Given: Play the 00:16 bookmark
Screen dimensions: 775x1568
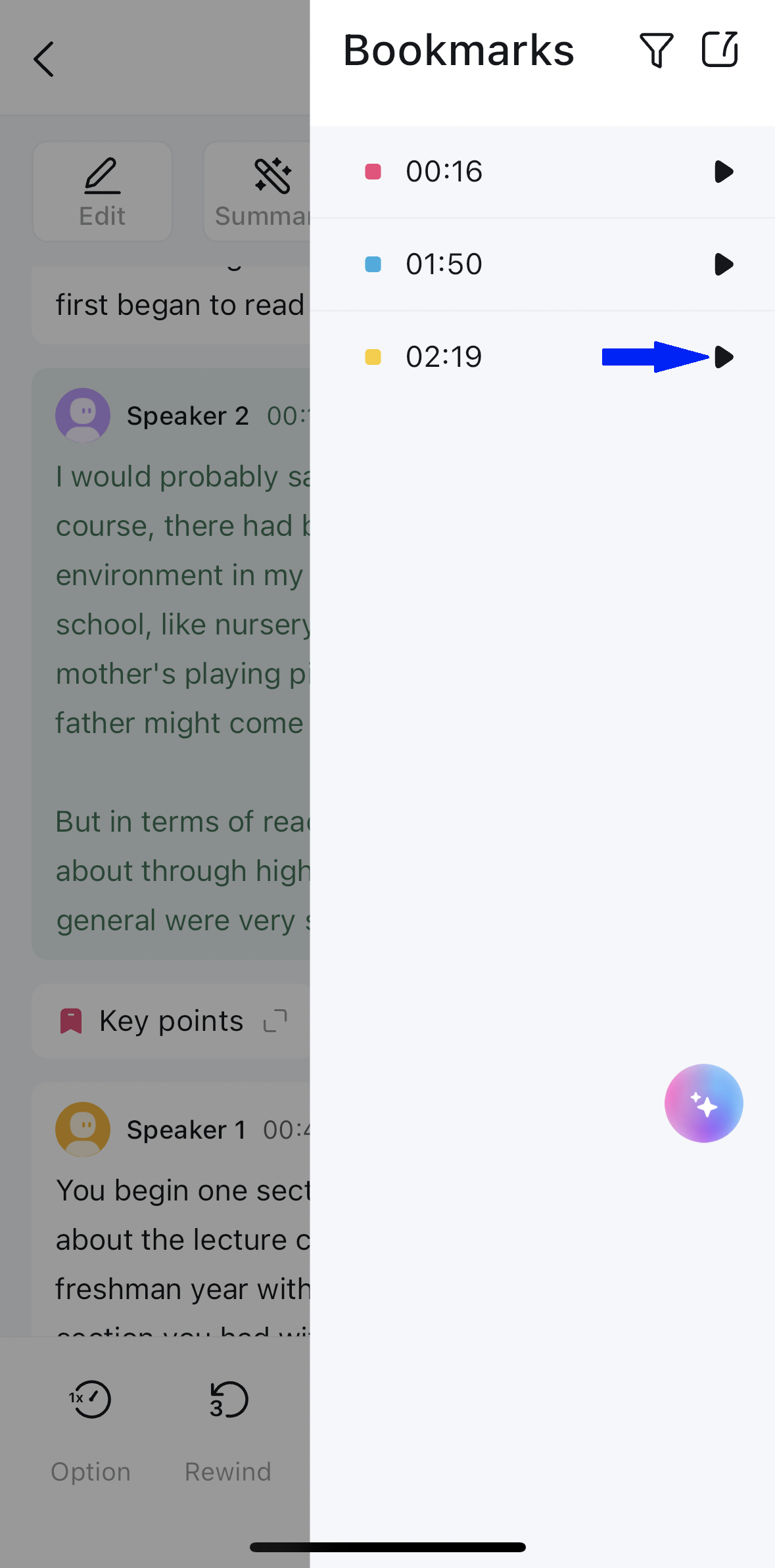Looking at the screenshot, I should point(723,172).
